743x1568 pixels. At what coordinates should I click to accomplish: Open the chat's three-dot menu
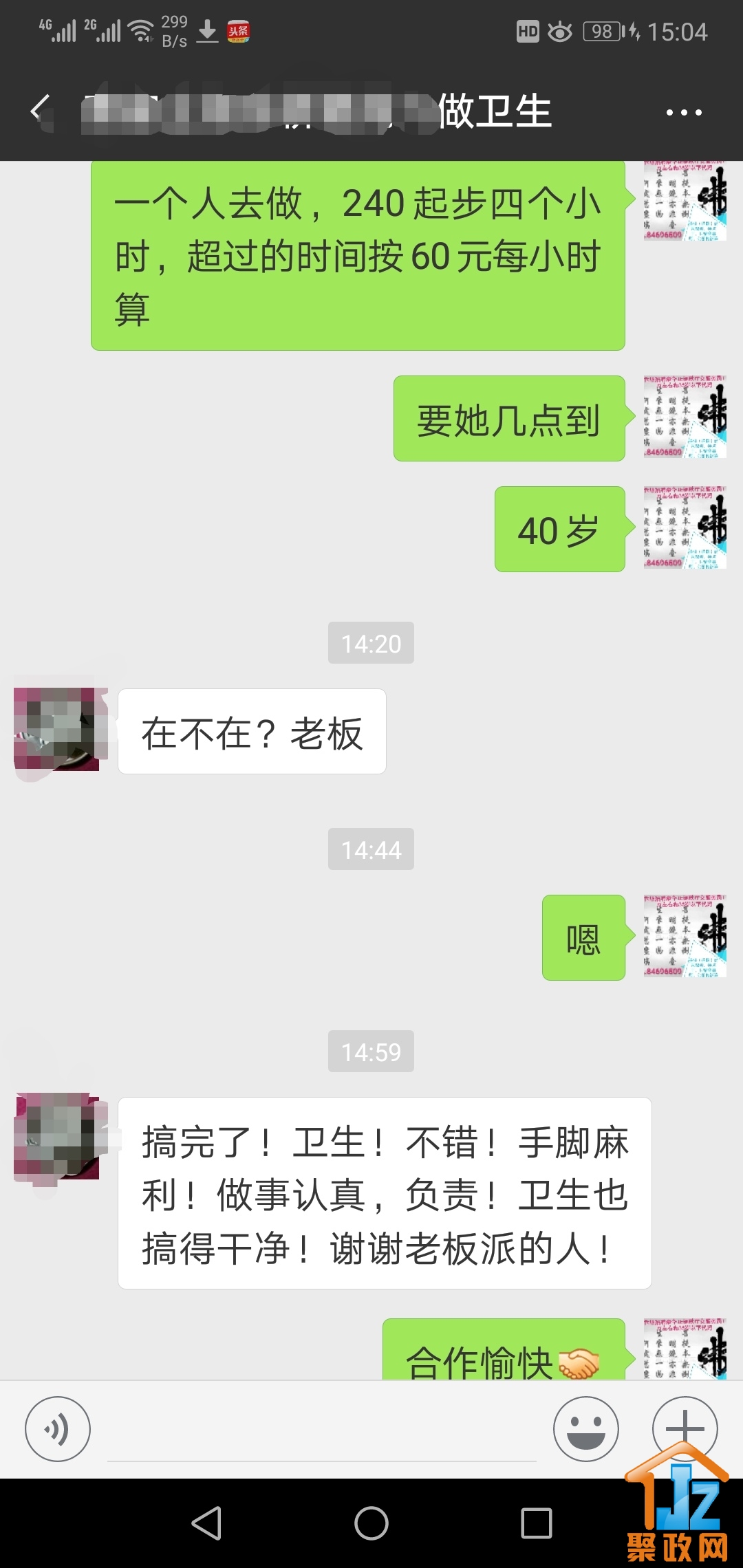point(684,111)
